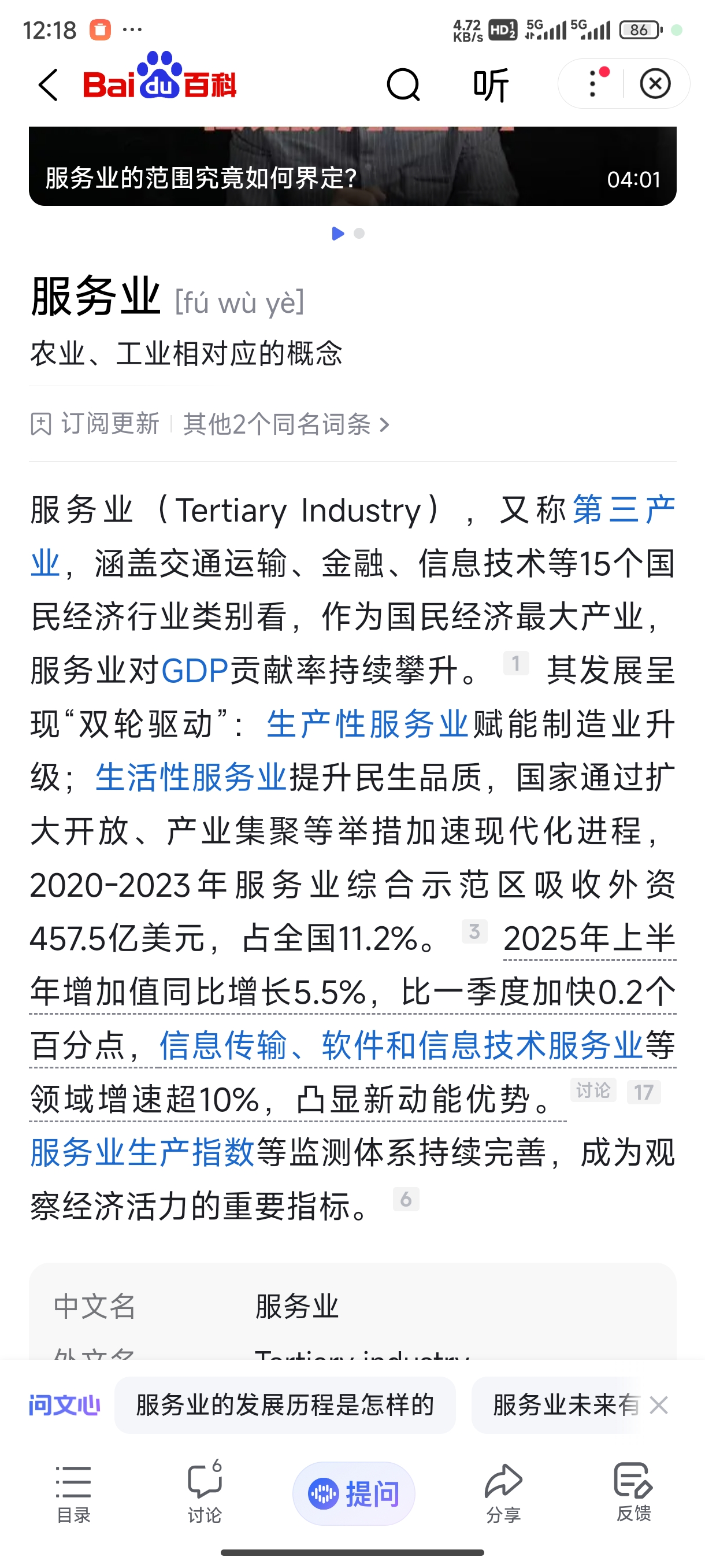Dismiss the 问文心 suggestion bar

(x=659, y=1405)
